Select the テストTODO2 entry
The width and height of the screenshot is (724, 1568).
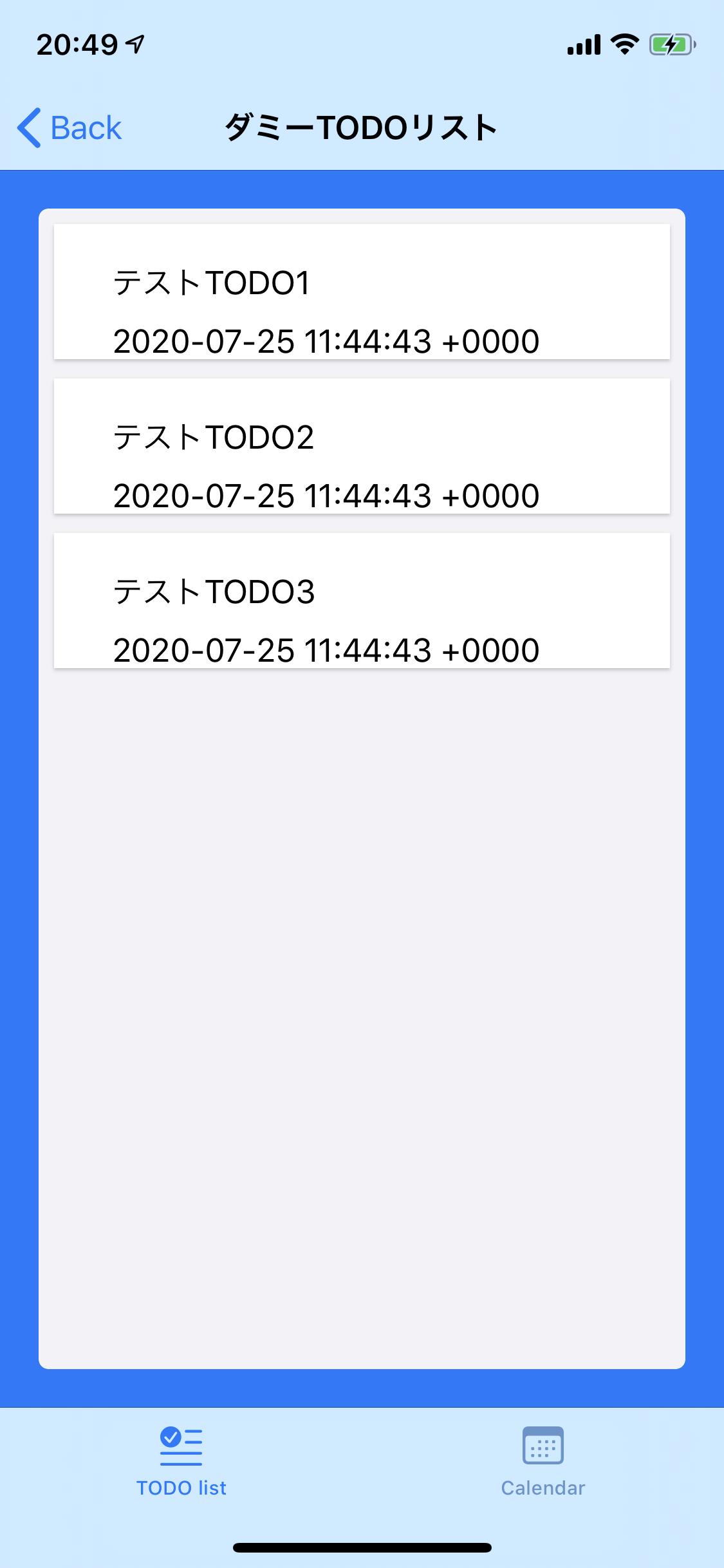point(362,447)
